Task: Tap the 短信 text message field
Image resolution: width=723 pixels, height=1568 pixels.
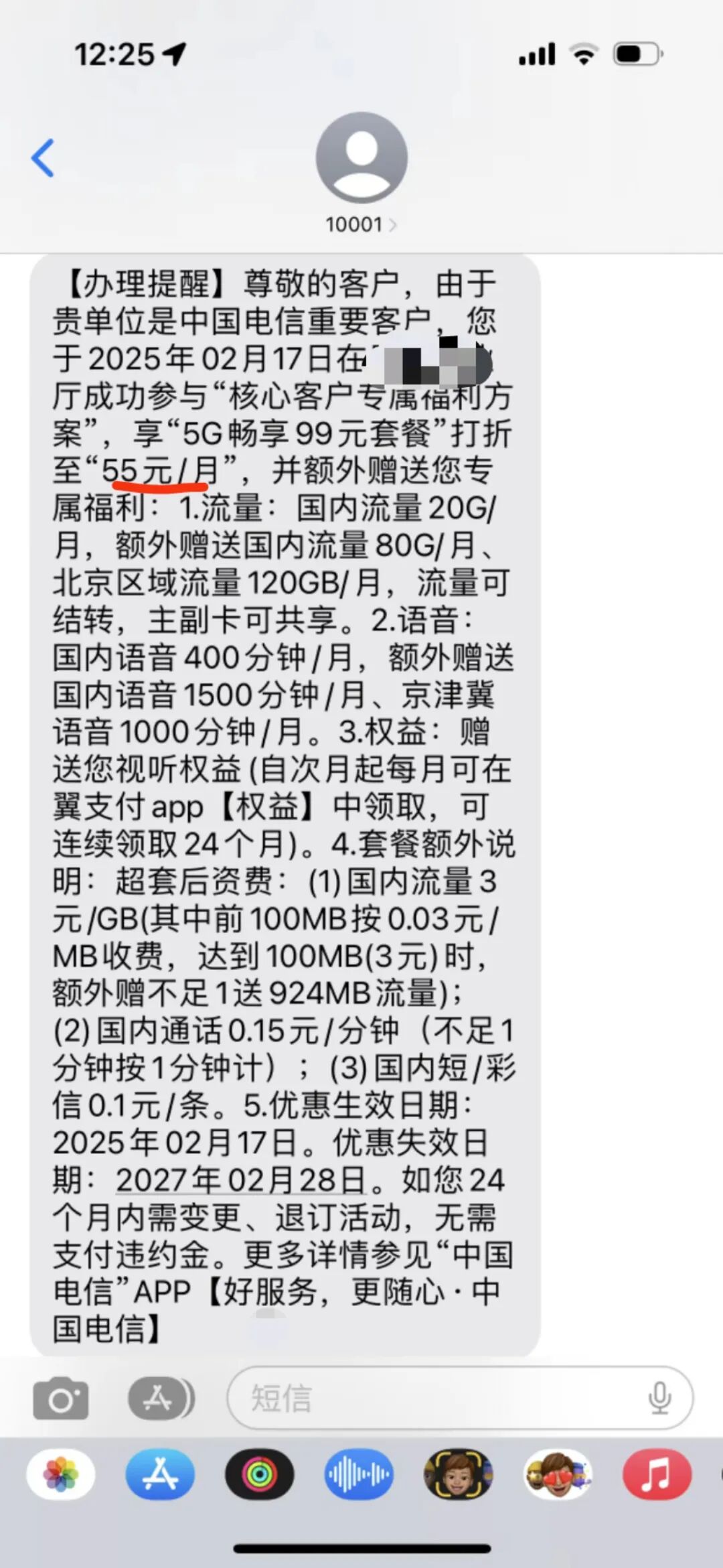Action: click(x=435, y=1398)
